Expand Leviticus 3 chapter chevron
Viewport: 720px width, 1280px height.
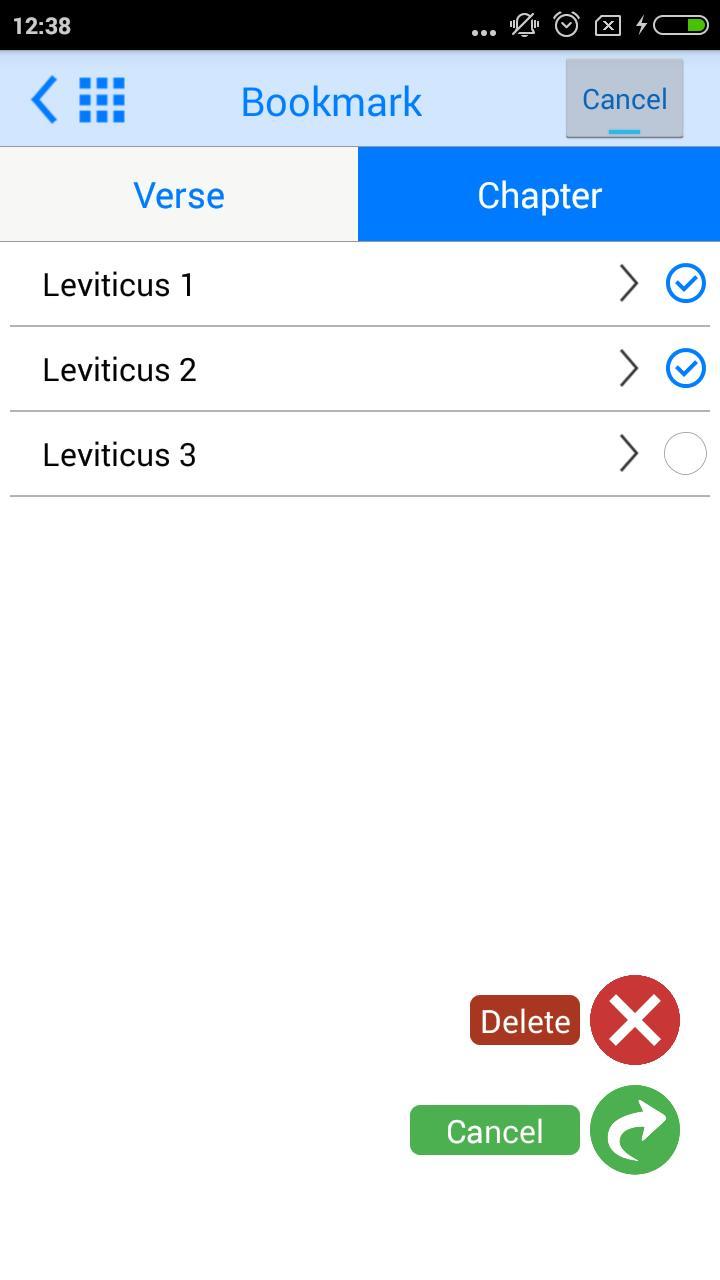(x=629, y=453)
